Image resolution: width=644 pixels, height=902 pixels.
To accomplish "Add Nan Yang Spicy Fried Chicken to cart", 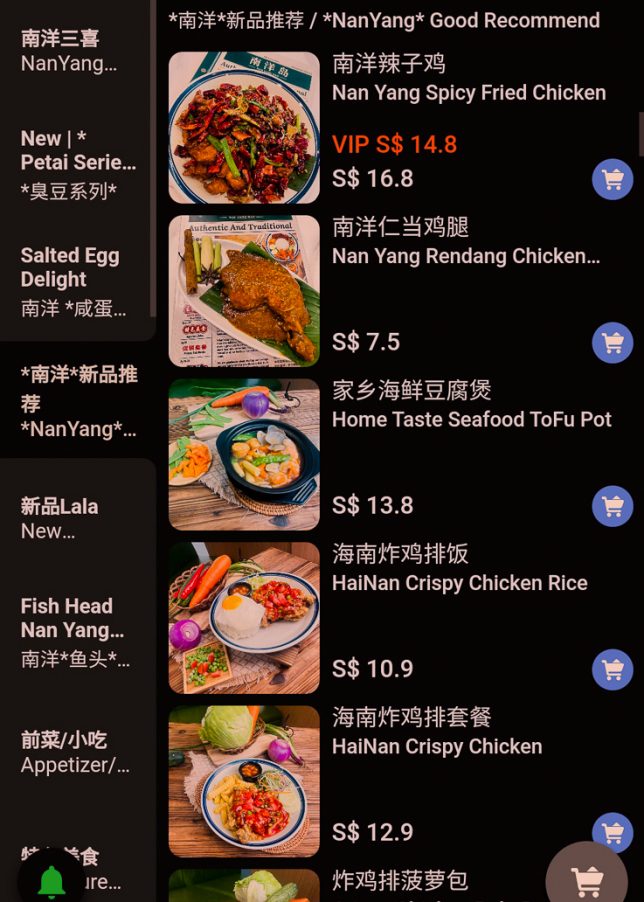I will tap(612, 180).
